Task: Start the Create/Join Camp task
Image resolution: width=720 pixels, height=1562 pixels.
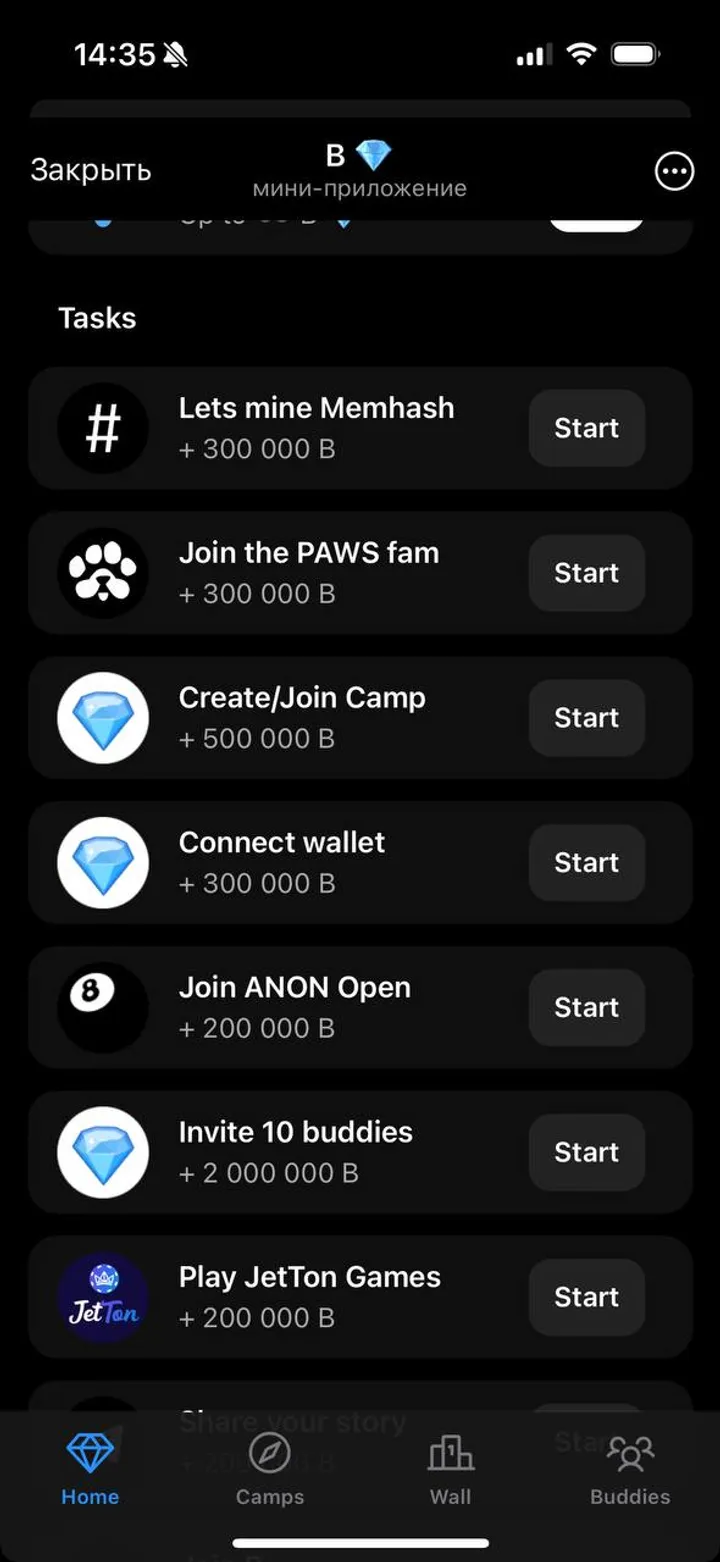Action: point(587,718)
